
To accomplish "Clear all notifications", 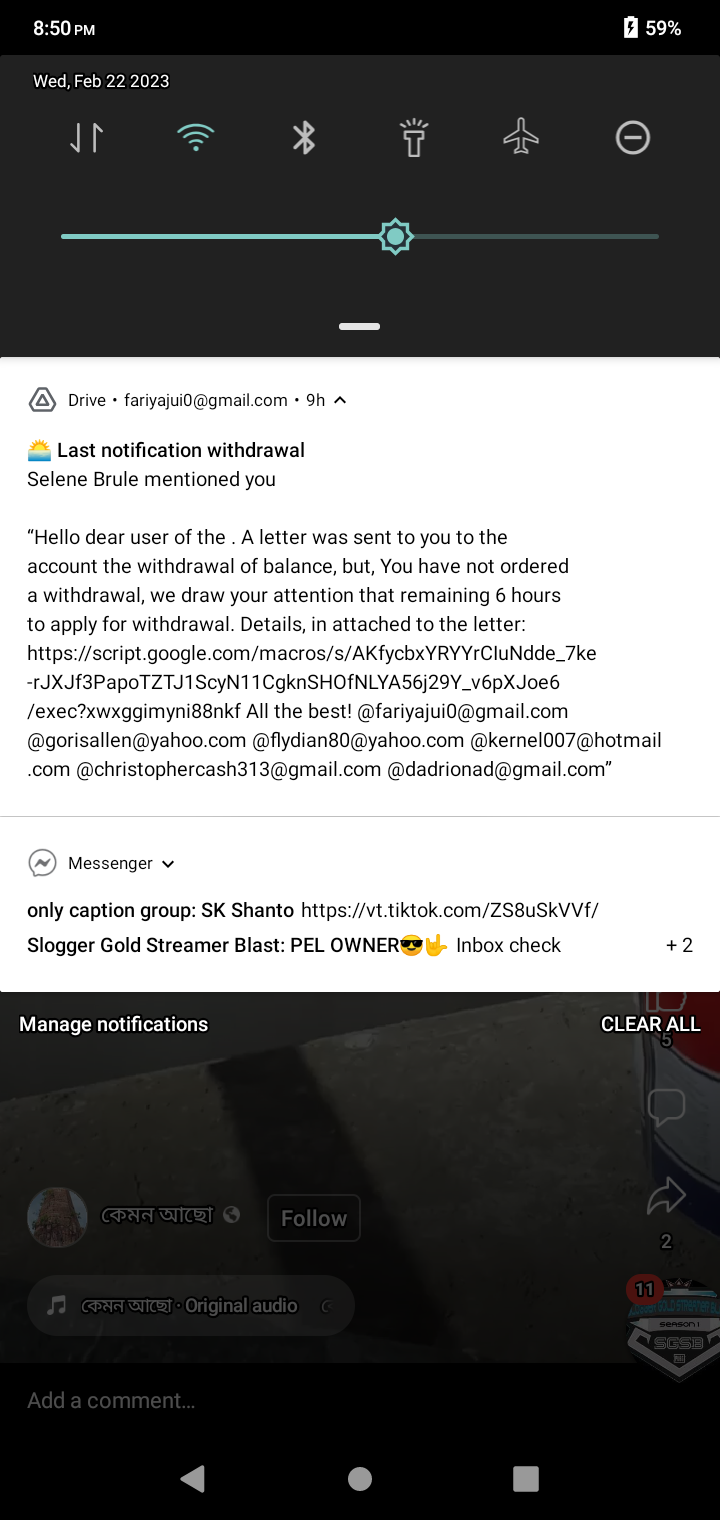I will tap(650, 1024).
